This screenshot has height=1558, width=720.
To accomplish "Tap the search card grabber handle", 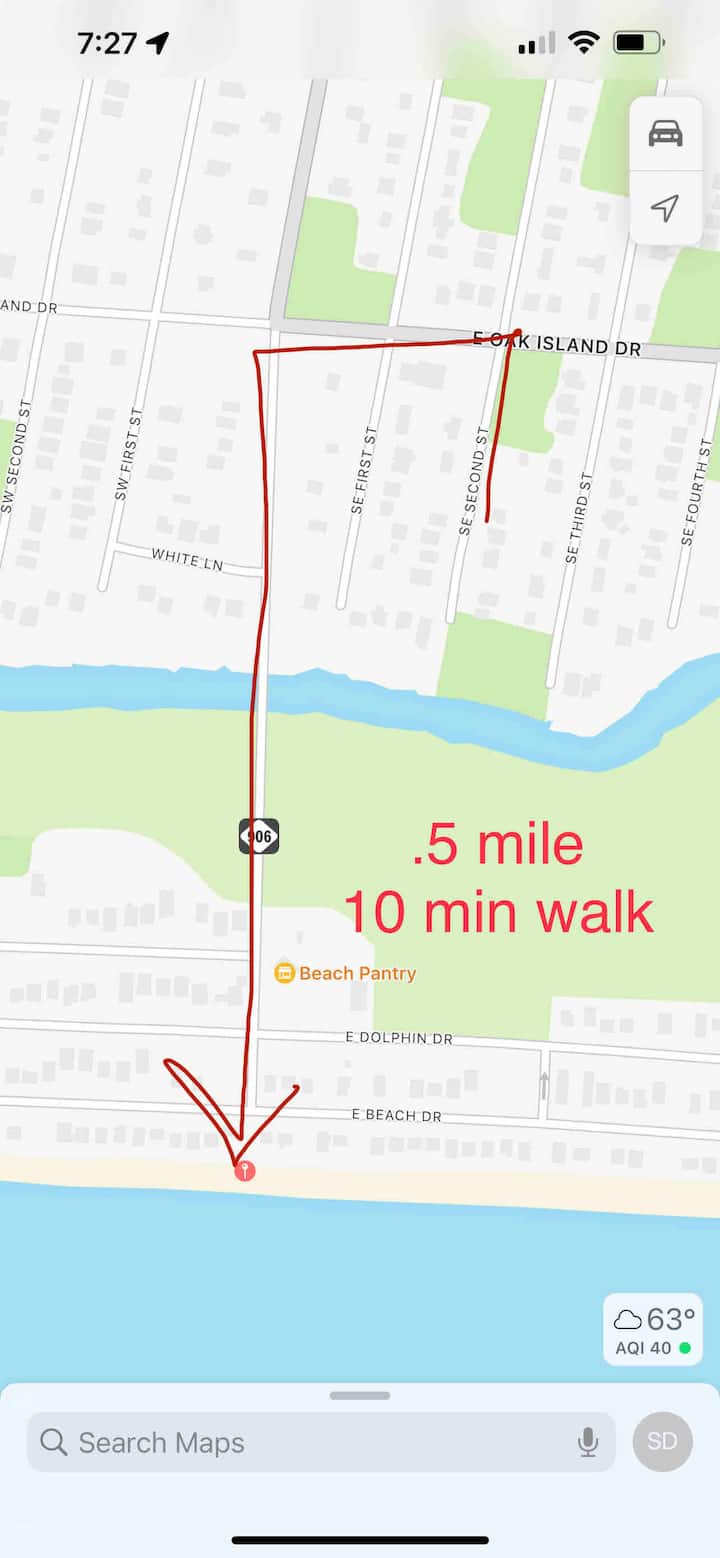I will click(360, 1395).
